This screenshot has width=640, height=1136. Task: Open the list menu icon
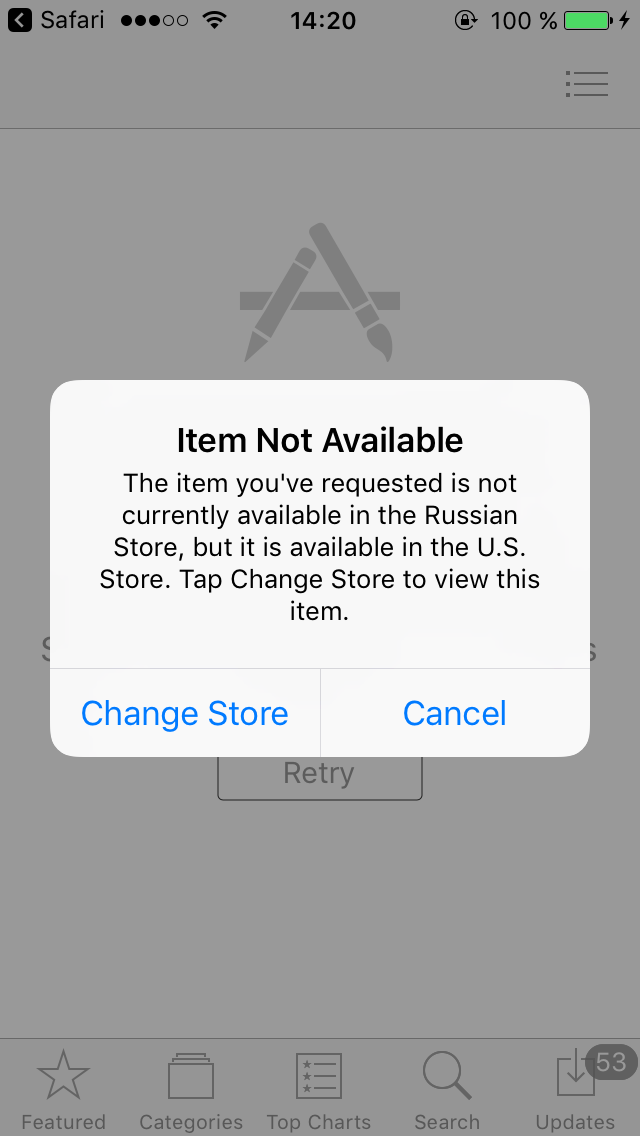coord(586,84)
